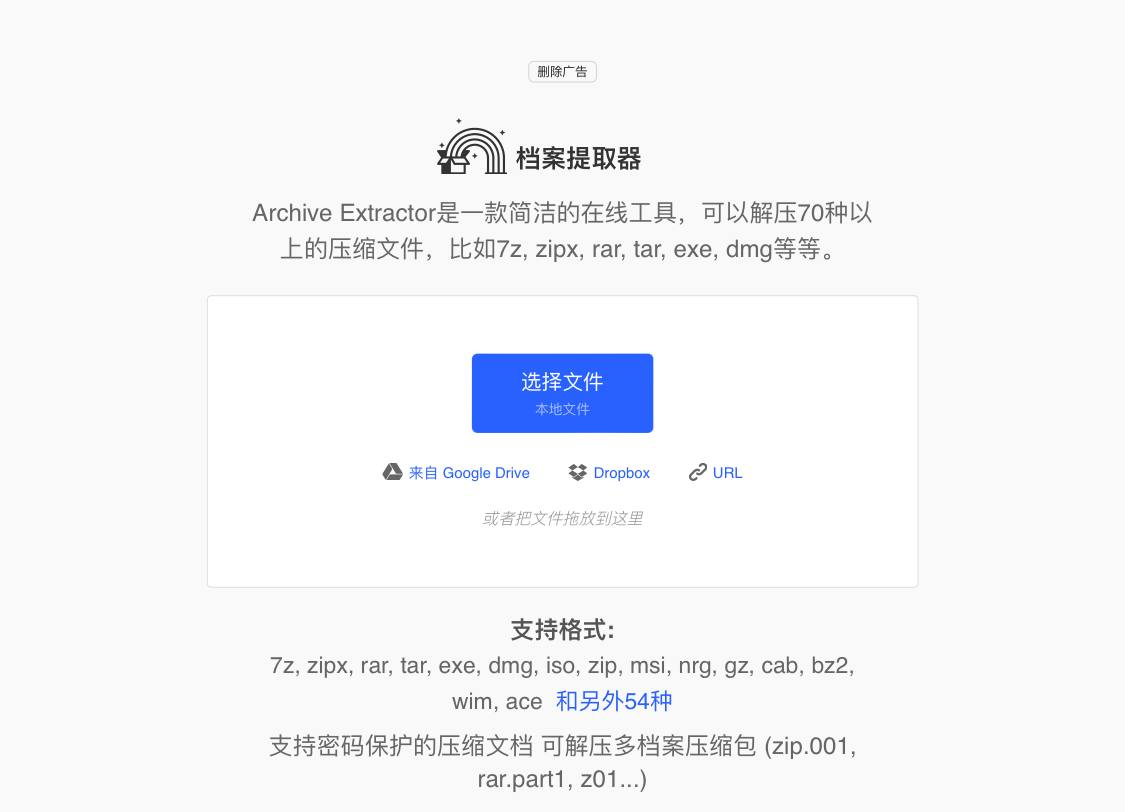Tap the 删除广告 button

(x=562, y=72)
